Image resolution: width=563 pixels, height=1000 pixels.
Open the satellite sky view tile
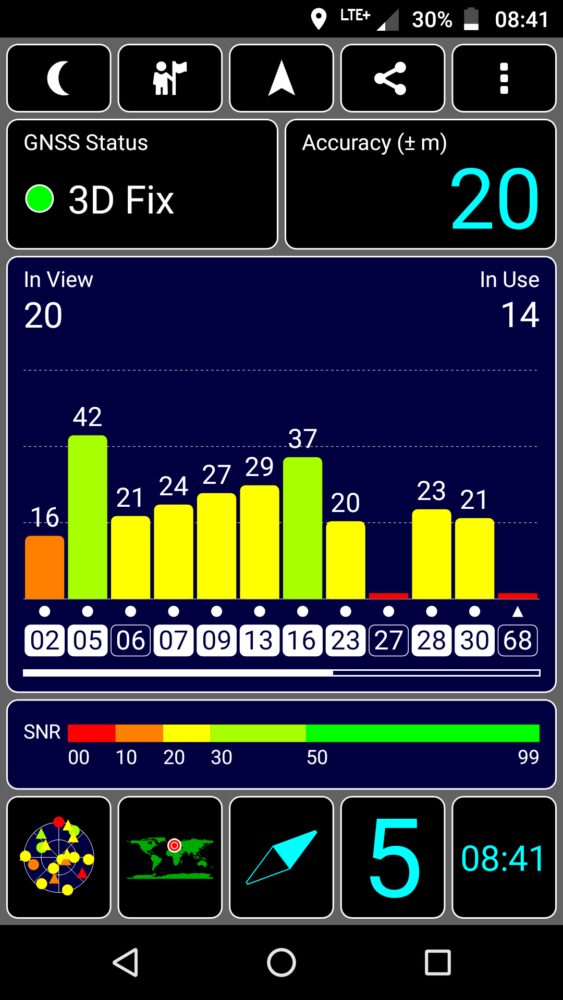click(58, 857)
